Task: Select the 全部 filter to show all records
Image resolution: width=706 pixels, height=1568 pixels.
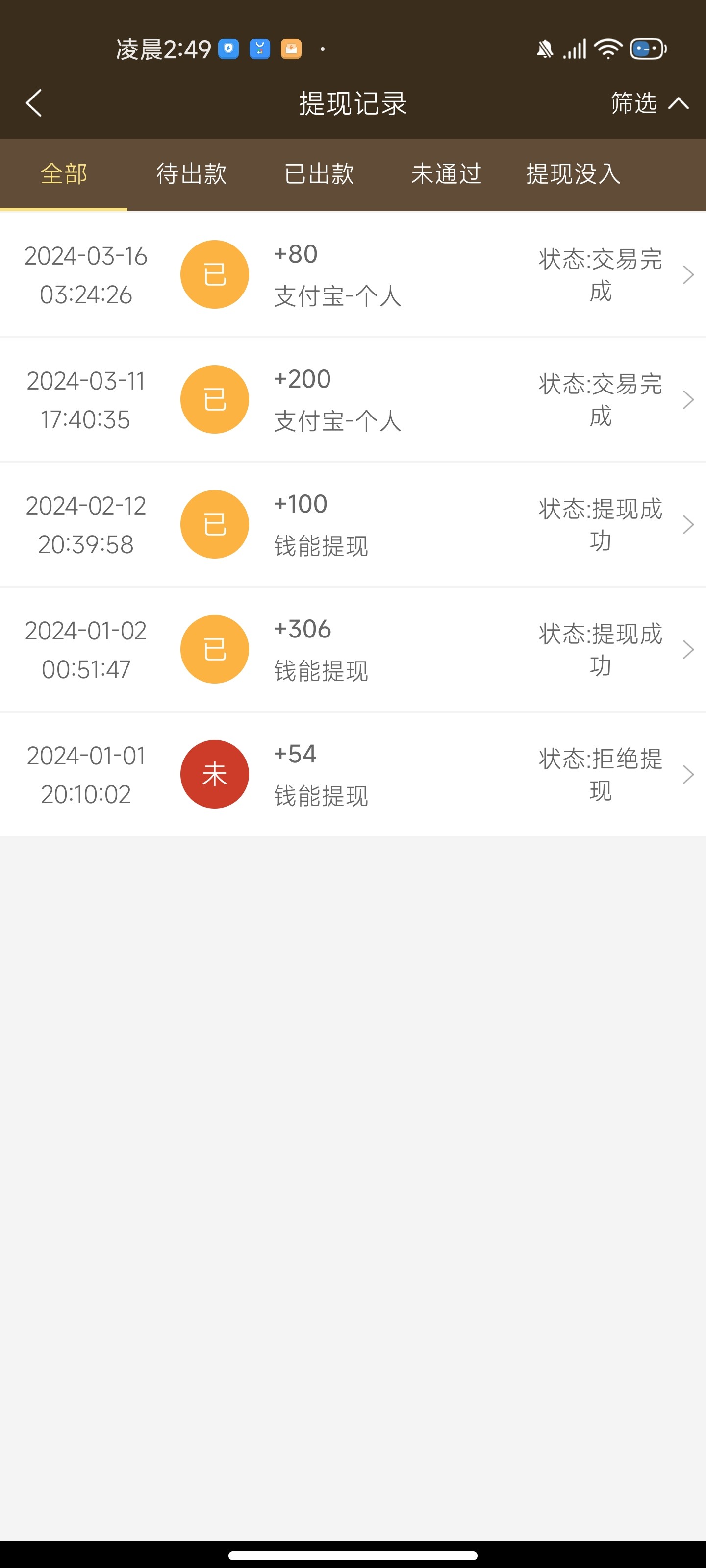Action: coord(63,175)
